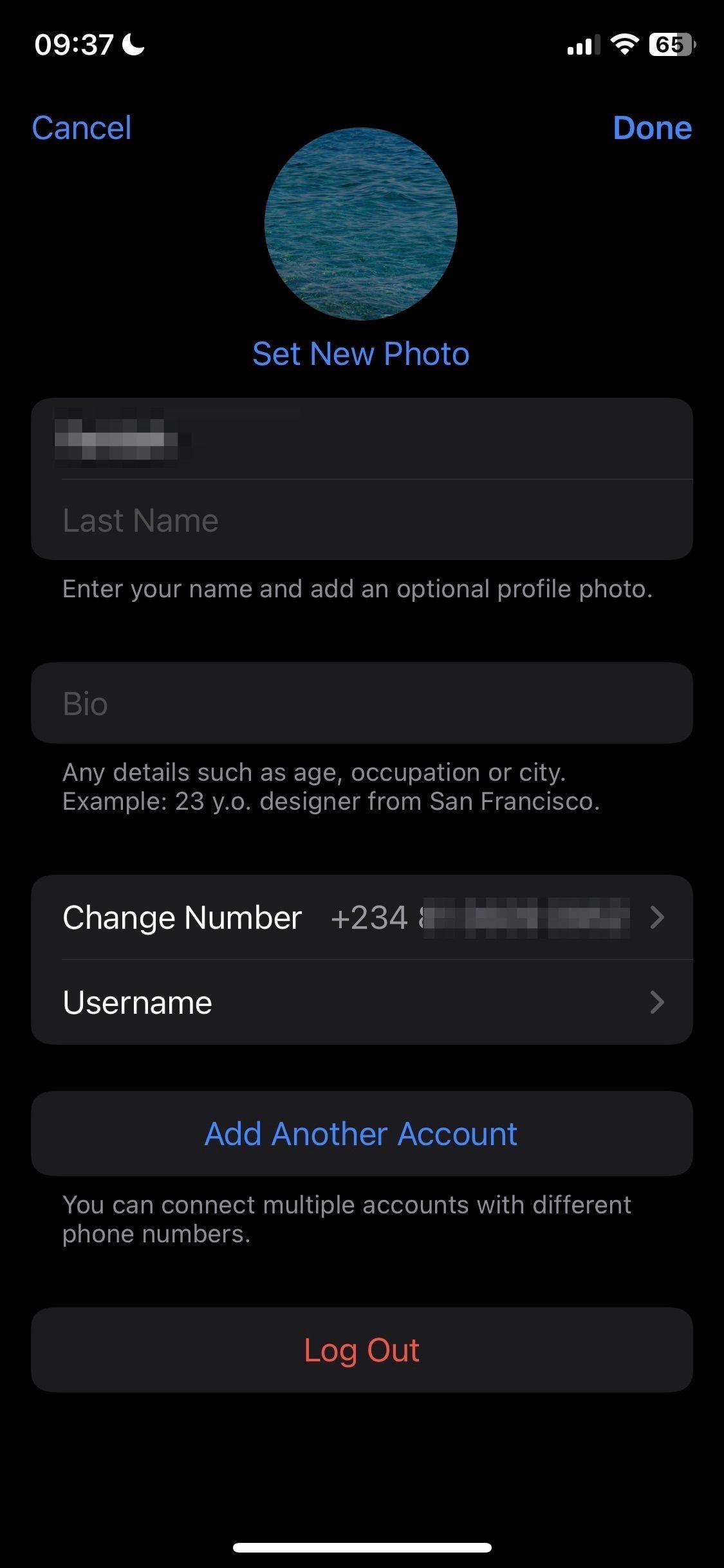724x1568 pixels.
Task: Select Set New Photo
Action: click(x=362, y=353)
